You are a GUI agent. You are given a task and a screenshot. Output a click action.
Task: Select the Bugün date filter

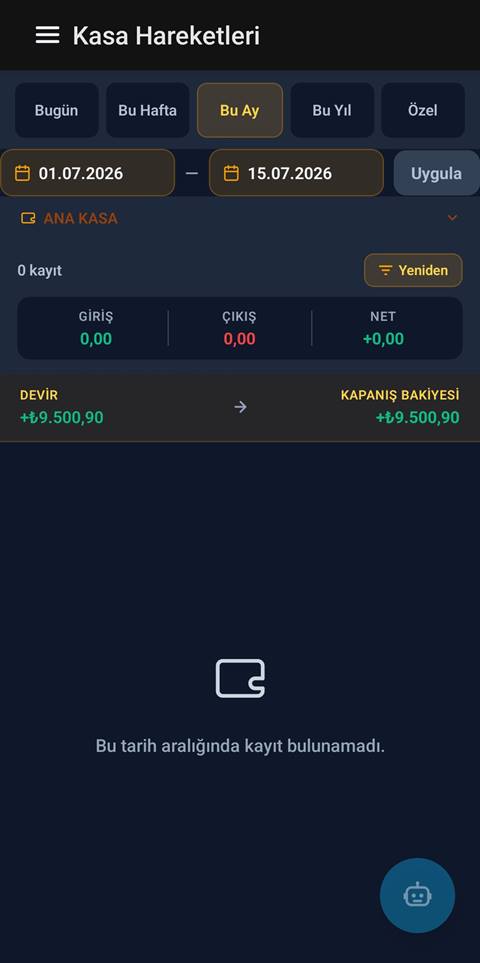coord(56,111)
